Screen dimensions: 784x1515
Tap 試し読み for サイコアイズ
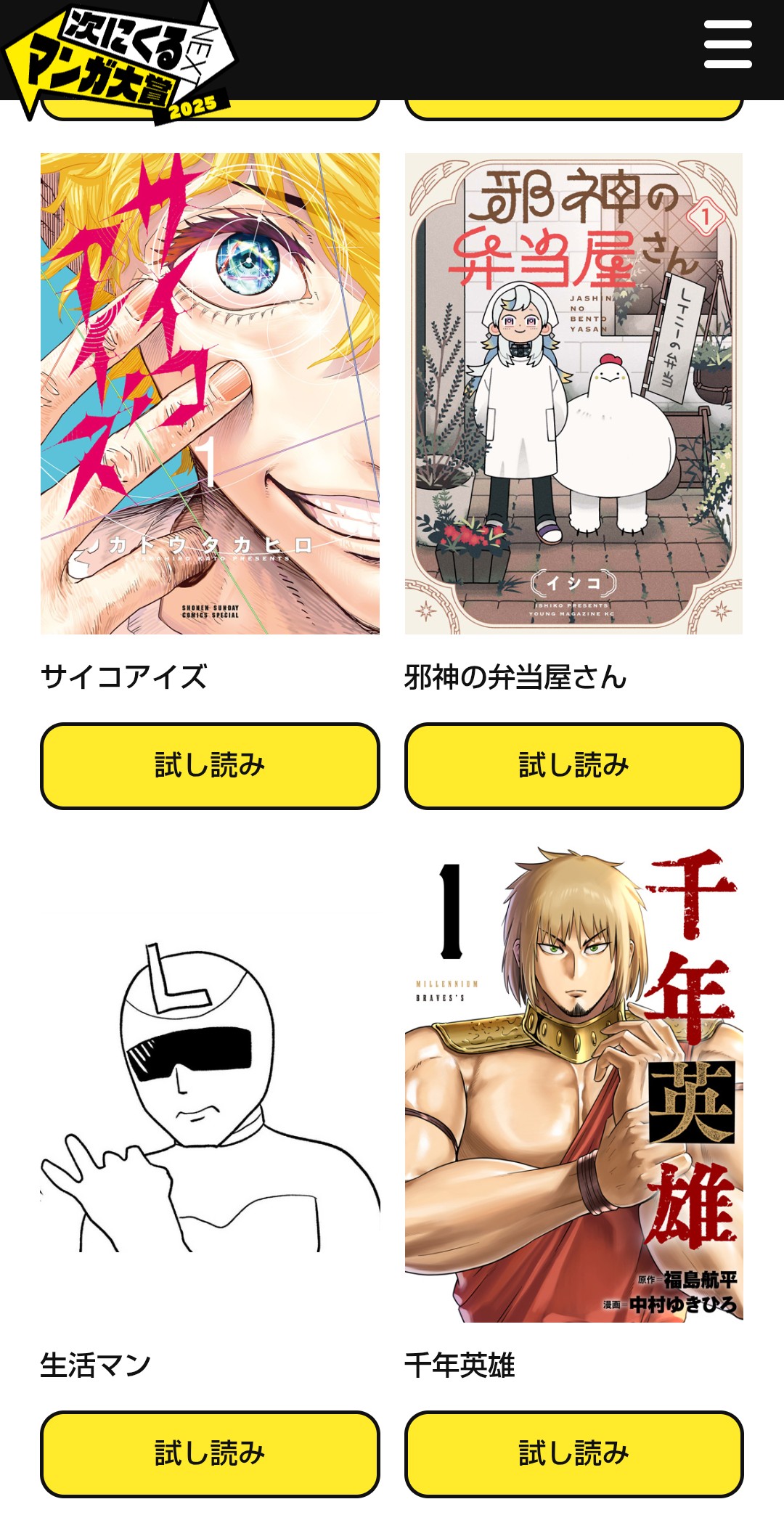click(210, 766)
